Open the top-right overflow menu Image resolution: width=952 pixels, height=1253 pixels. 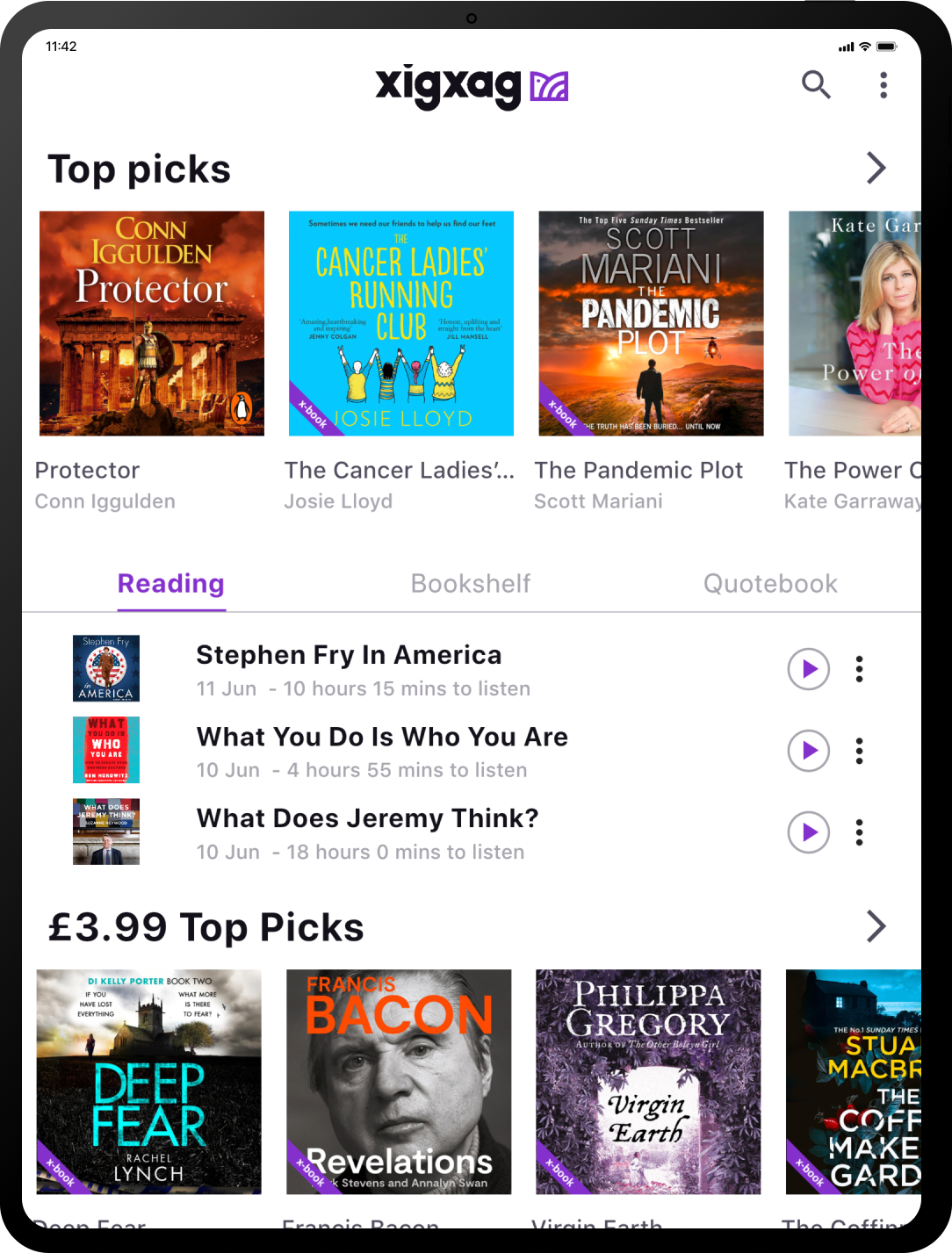[x=883, y=85]
